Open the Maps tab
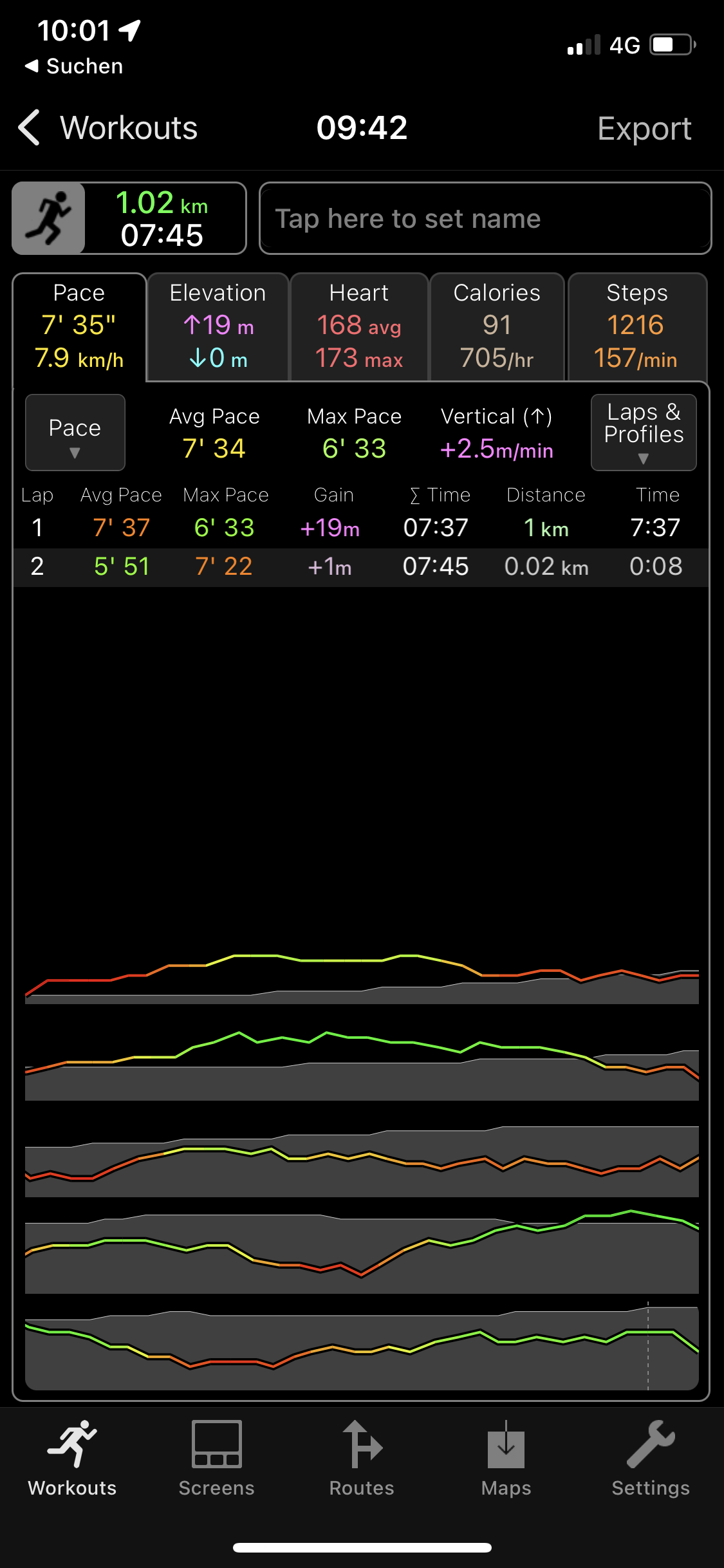Screen dimensions: 724x1568 [x=506, y=1459]
